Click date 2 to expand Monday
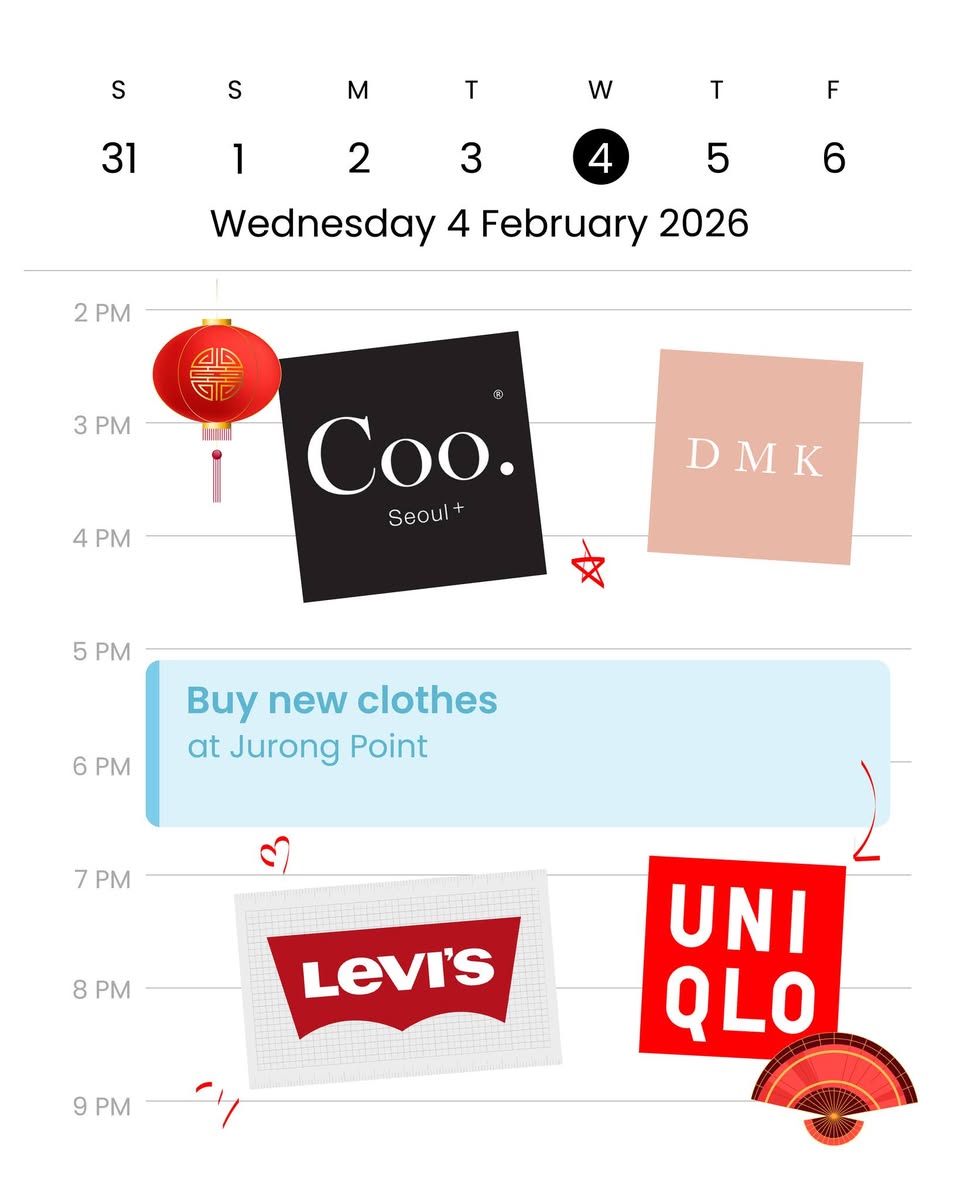This screenshot has height=1200, width=960. point(358,156)
